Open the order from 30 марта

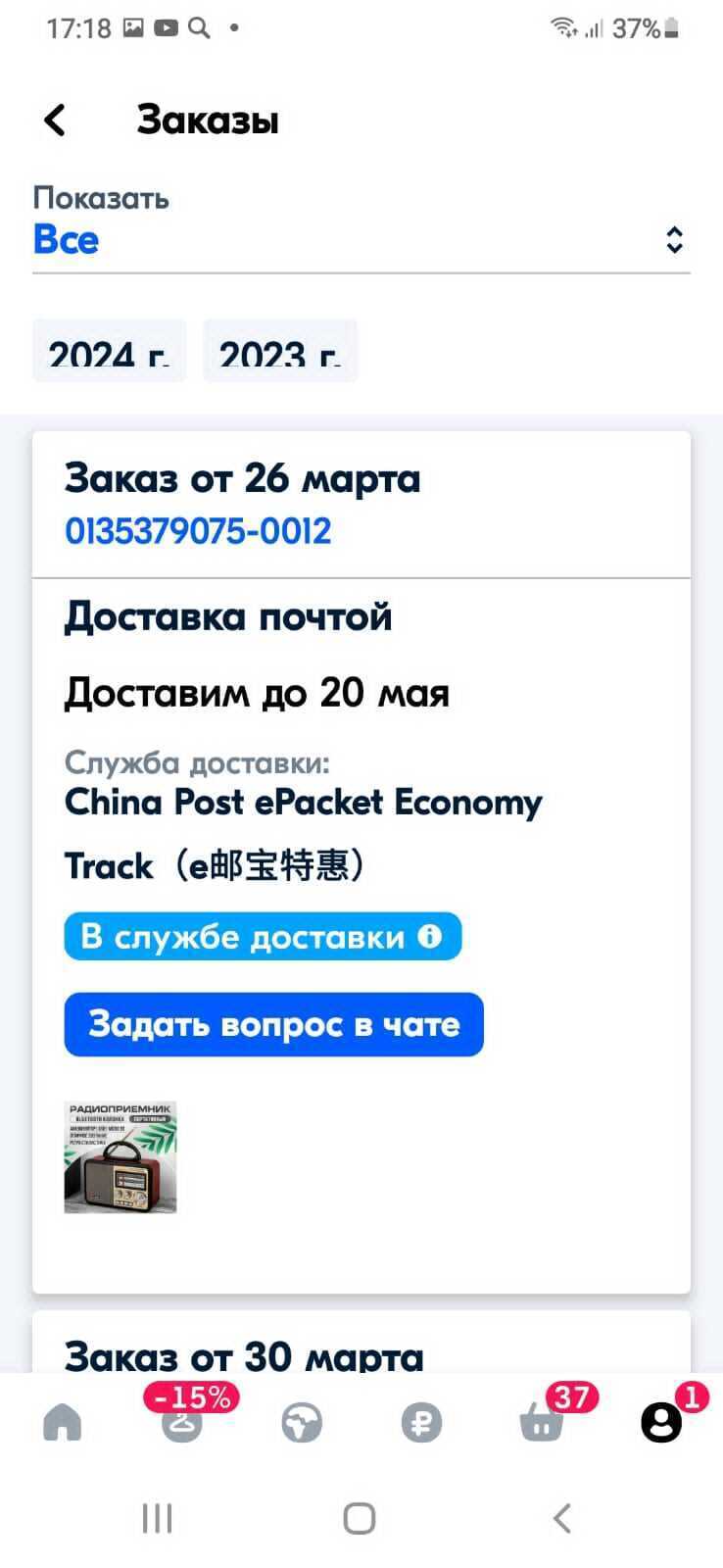244,1357
